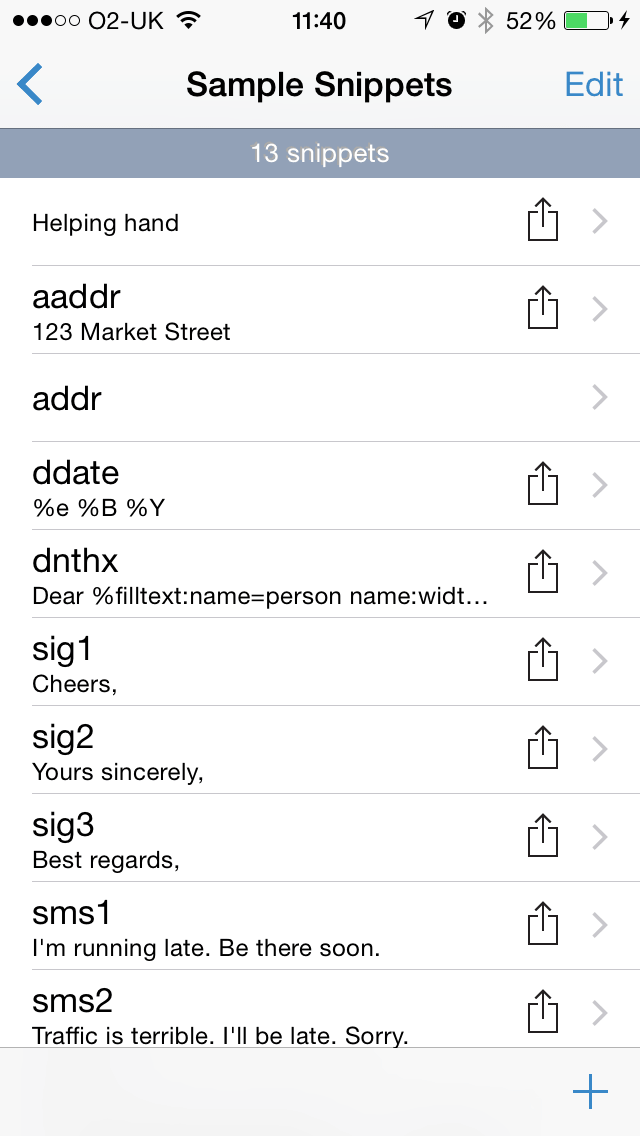Go back using the top-left arrow
The image size is (640, 1136).
pos(30,85)
